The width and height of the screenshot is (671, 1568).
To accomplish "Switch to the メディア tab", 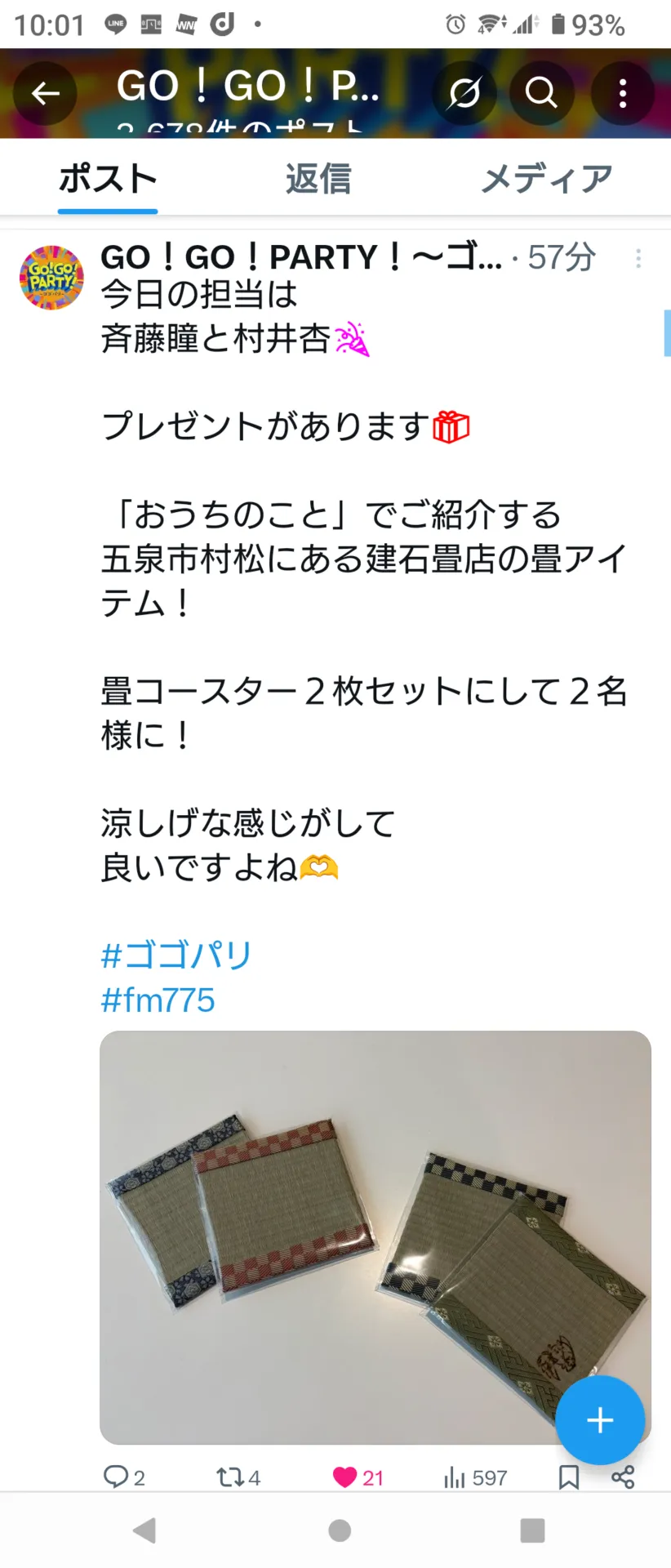I will [546, 177].
